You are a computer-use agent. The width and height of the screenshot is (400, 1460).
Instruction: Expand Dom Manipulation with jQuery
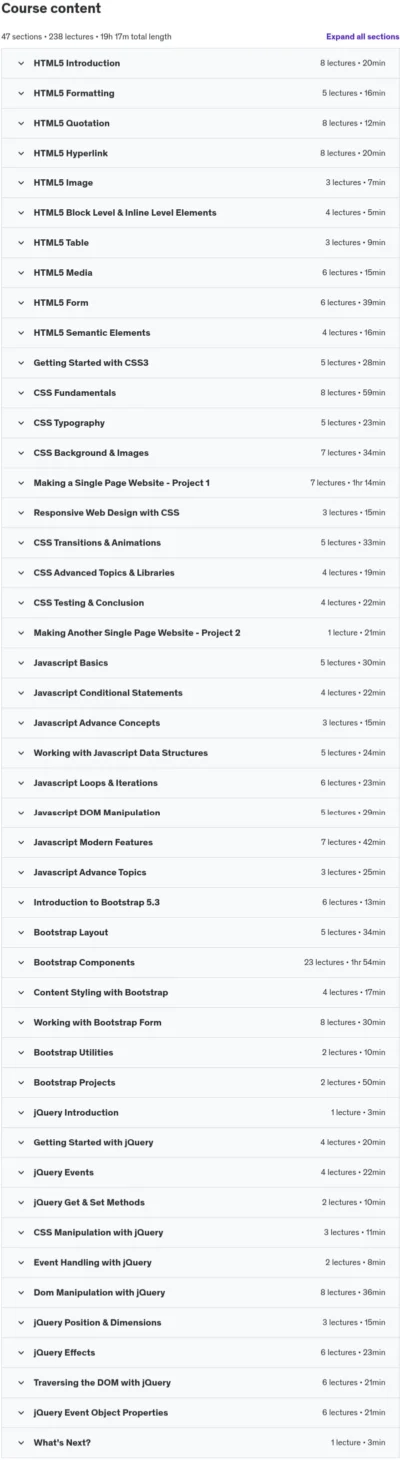[x=200, y=1293]
